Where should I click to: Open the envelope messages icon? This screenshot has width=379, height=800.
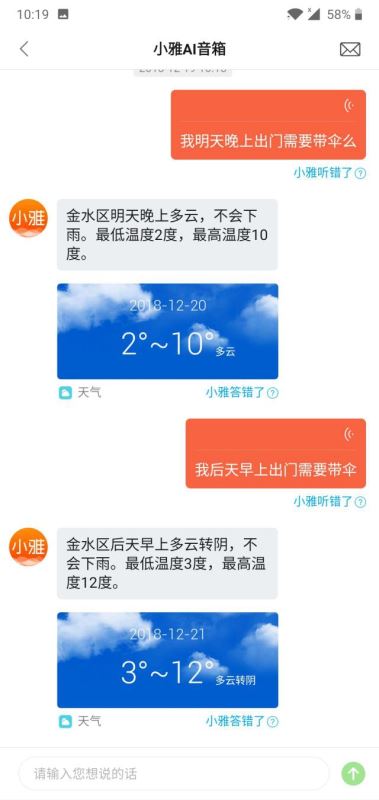(x=350, y=49)
